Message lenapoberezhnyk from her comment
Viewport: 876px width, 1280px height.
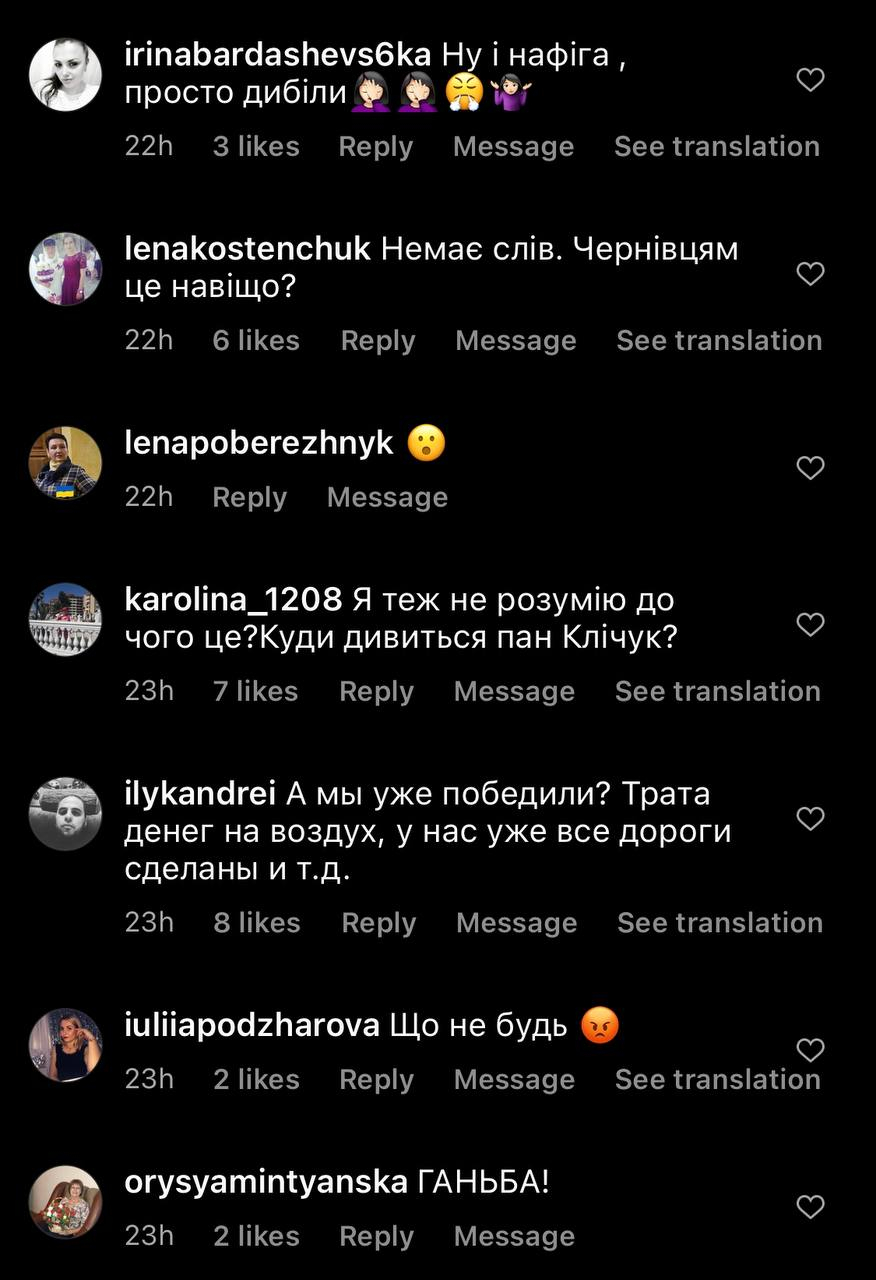pos(387,497)
